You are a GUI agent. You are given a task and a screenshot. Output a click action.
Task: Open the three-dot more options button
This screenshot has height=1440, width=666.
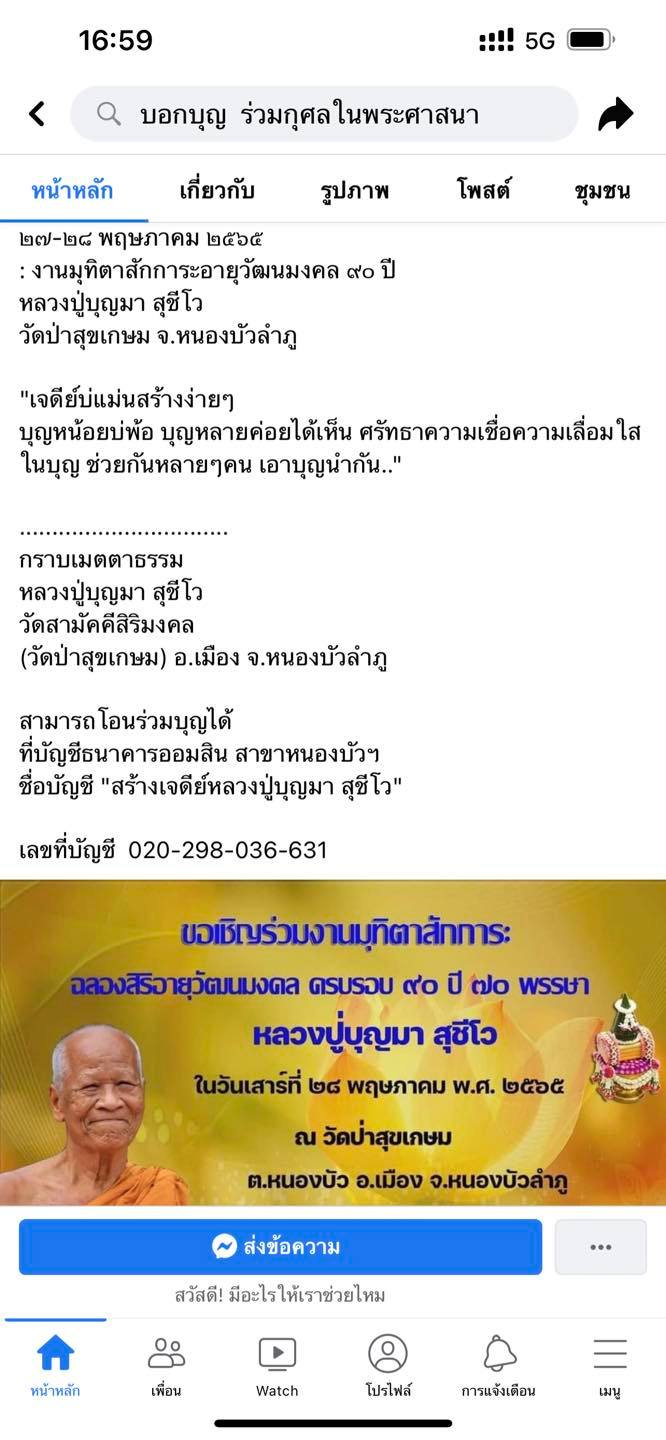click(601, 1247)
